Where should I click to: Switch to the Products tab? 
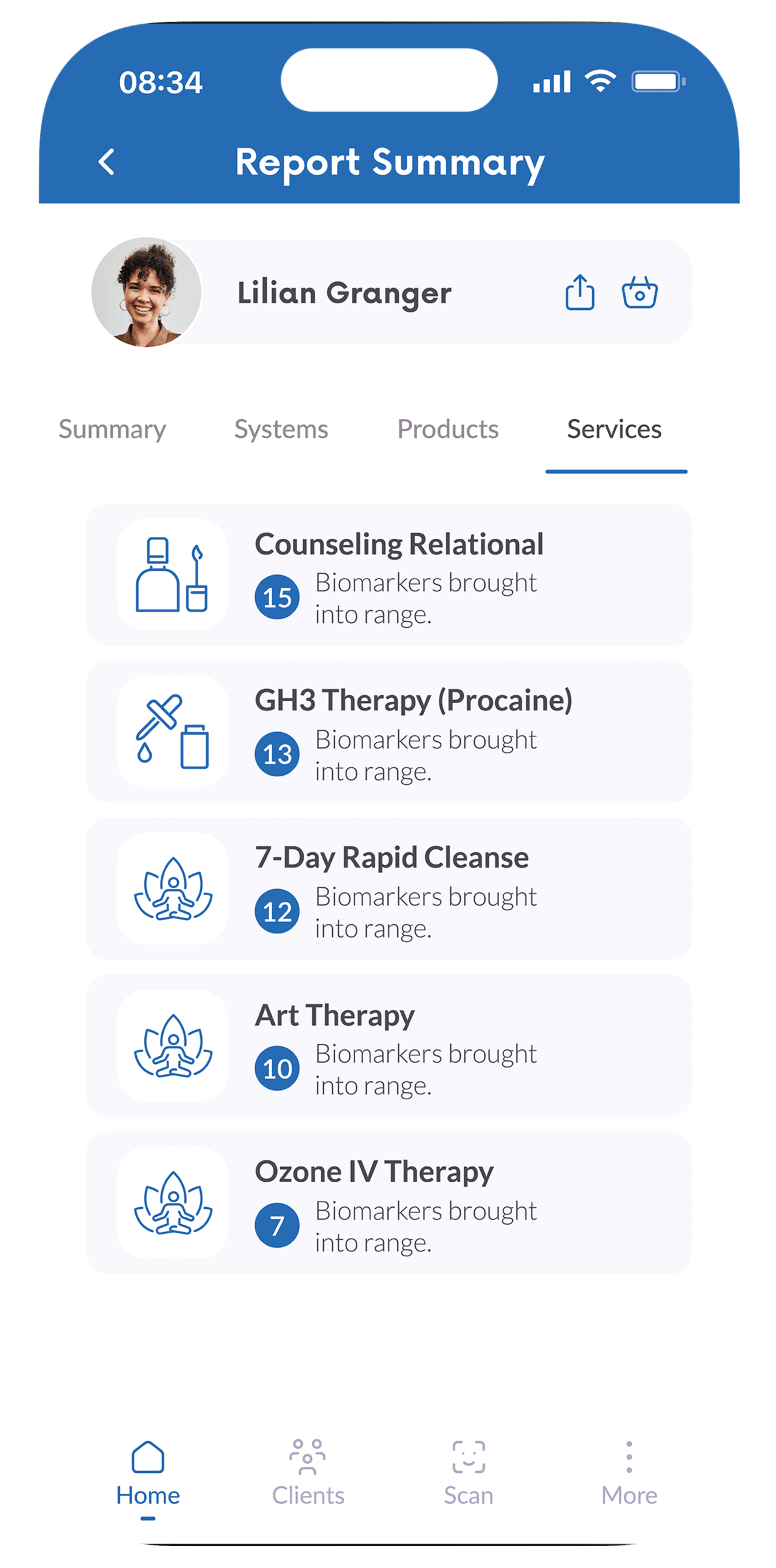448,429
